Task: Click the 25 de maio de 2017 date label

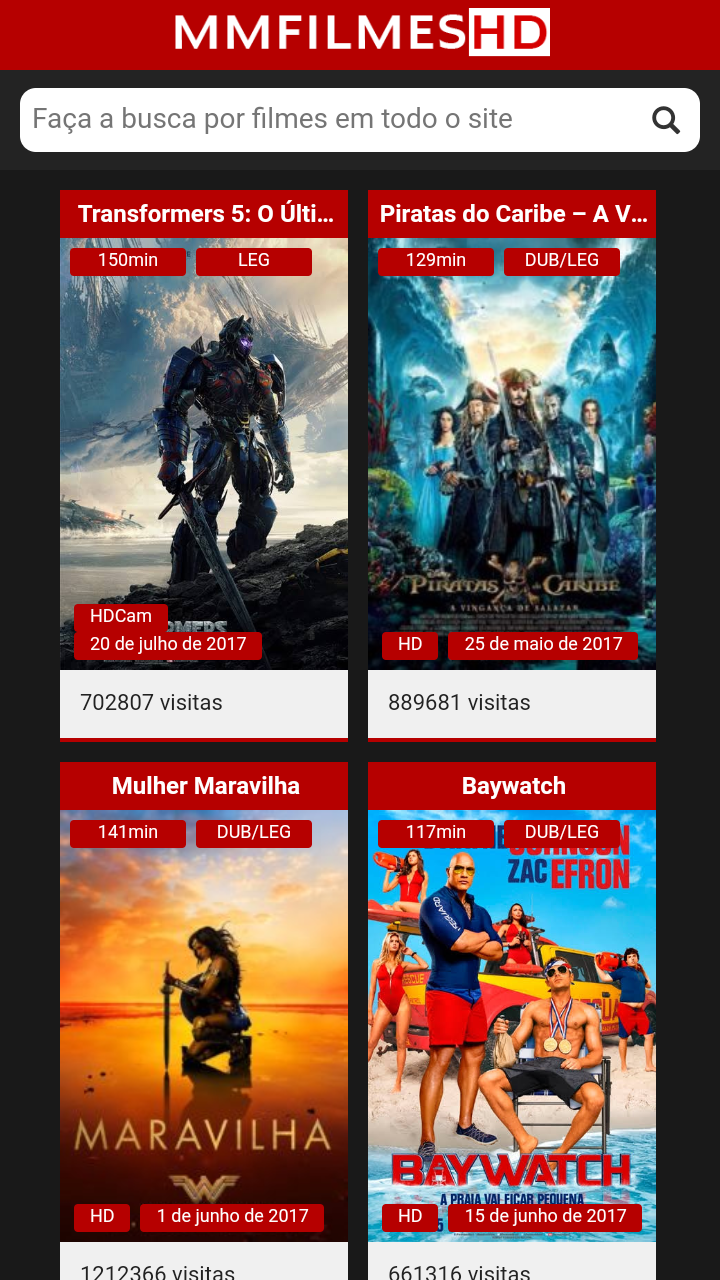Action: click(x=543, y=644)
